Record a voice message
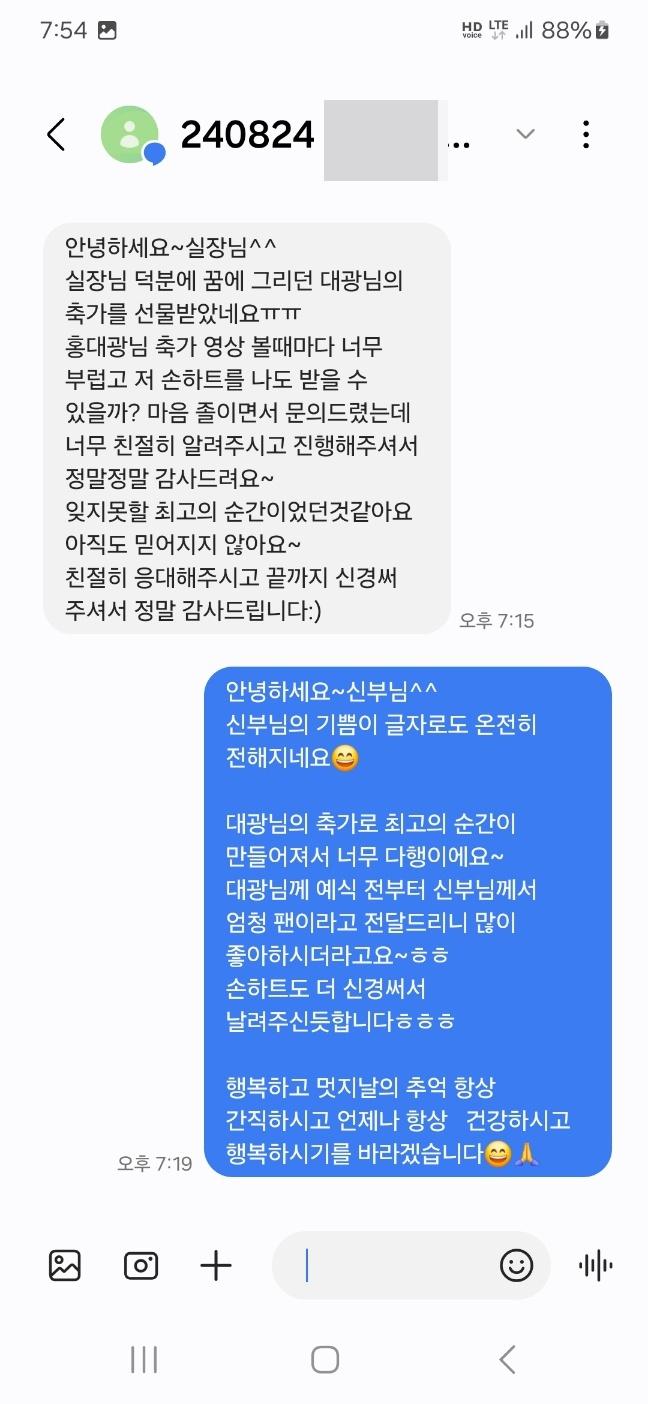The height and width of the screenshot is (1404, 648). click(x=596, y=1266)
